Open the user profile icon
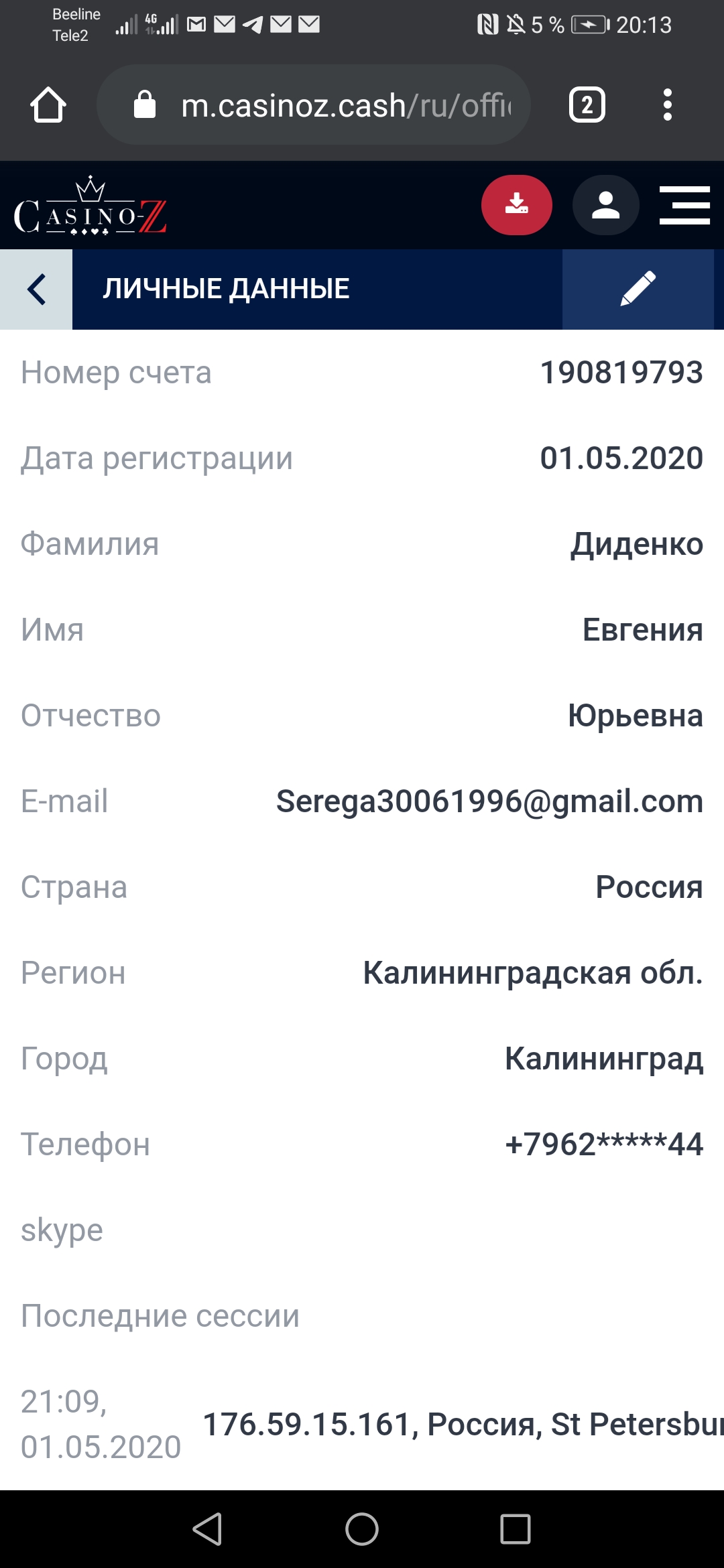 605,205
